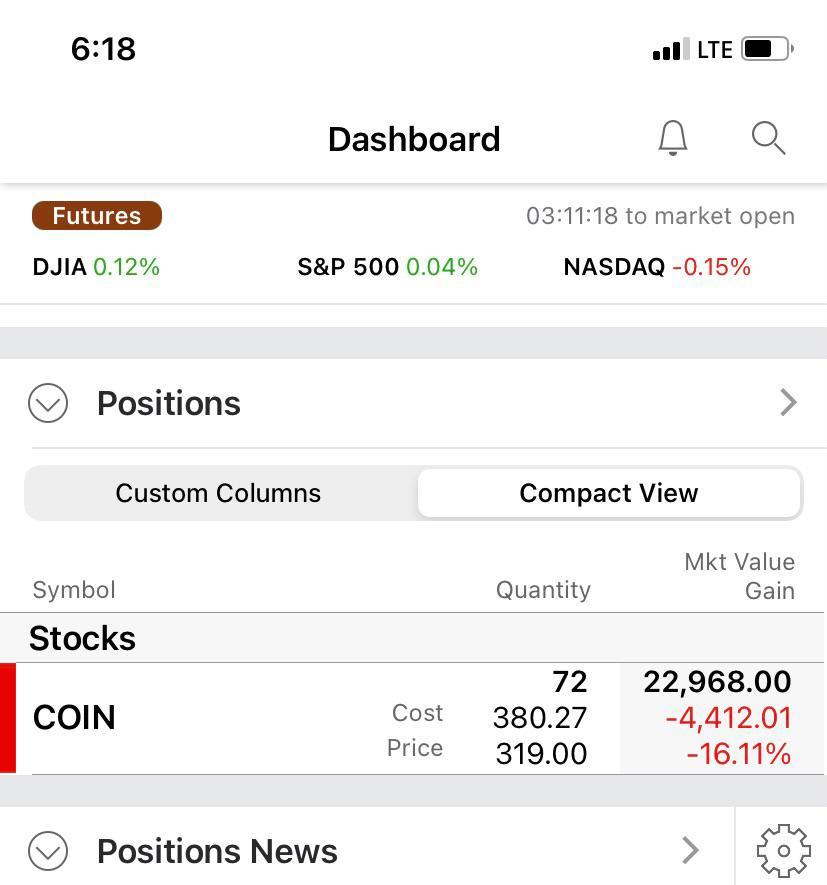
Task: Collapse the Positions section
Action: (x=48, y=403)
